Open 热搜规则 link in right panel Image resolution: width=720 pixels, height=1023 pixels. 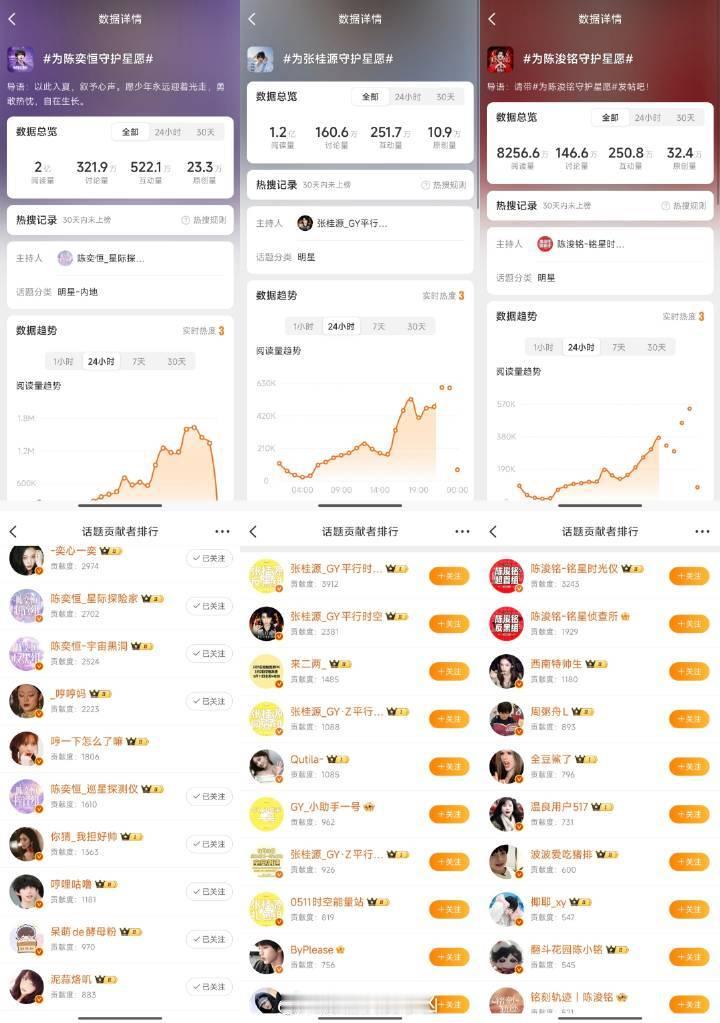(x=690, y=207)
